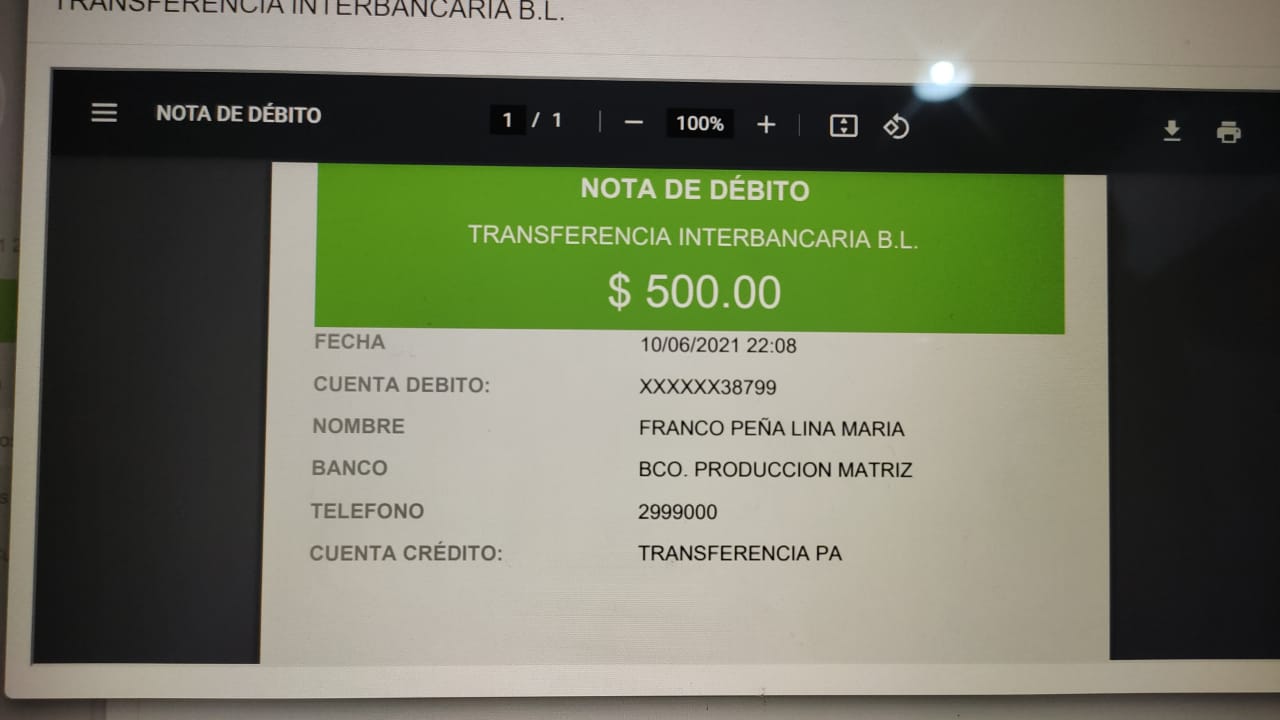Viewport: 1280px width, 720px height.
Task: Zoom out of the document
Action: pos(633,123)
